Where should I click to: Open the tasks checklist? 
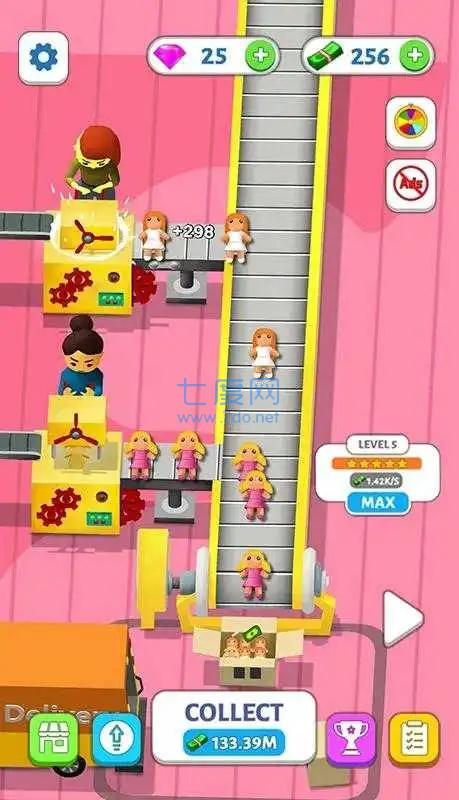click(x=414, y=739)
